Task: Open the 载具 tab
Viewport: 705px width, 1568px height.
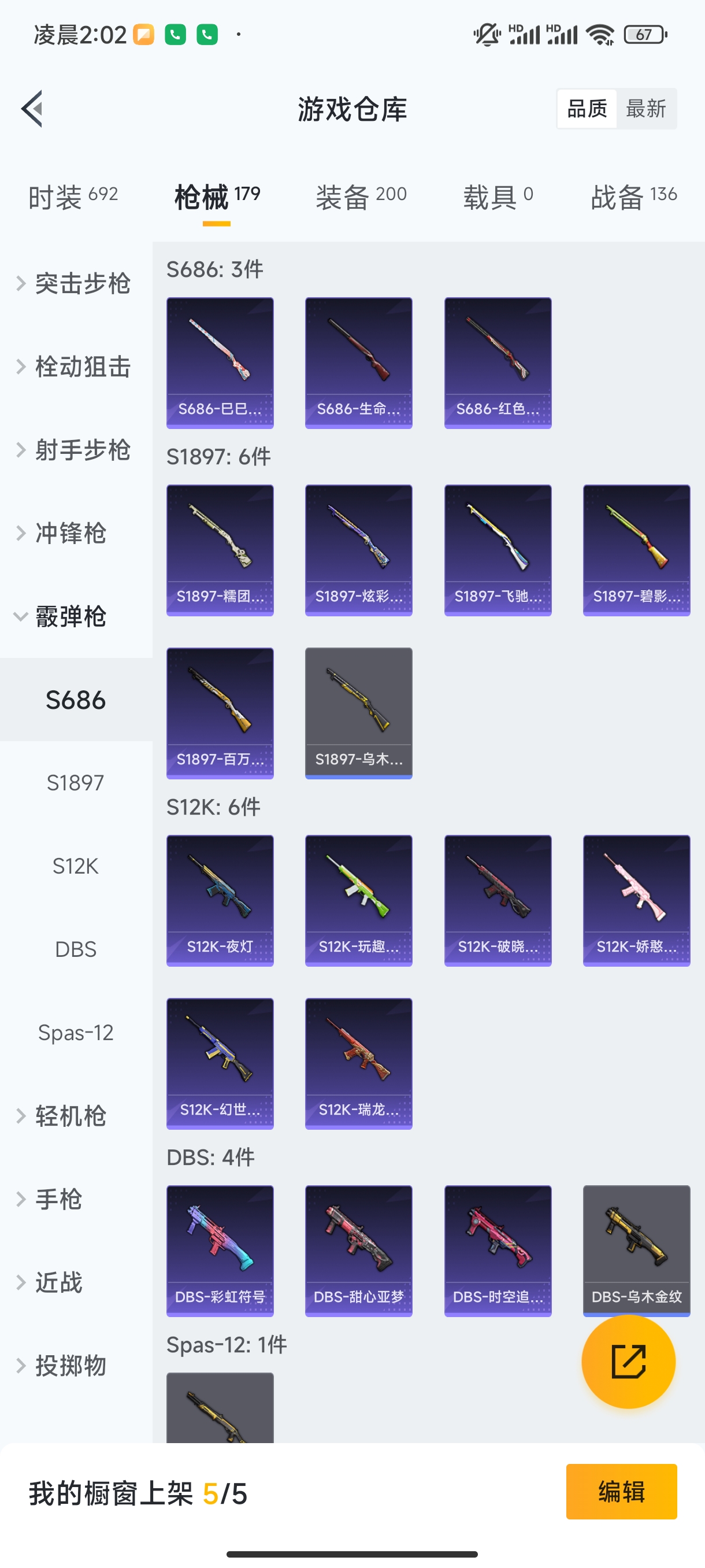Action: coord(498,197)
